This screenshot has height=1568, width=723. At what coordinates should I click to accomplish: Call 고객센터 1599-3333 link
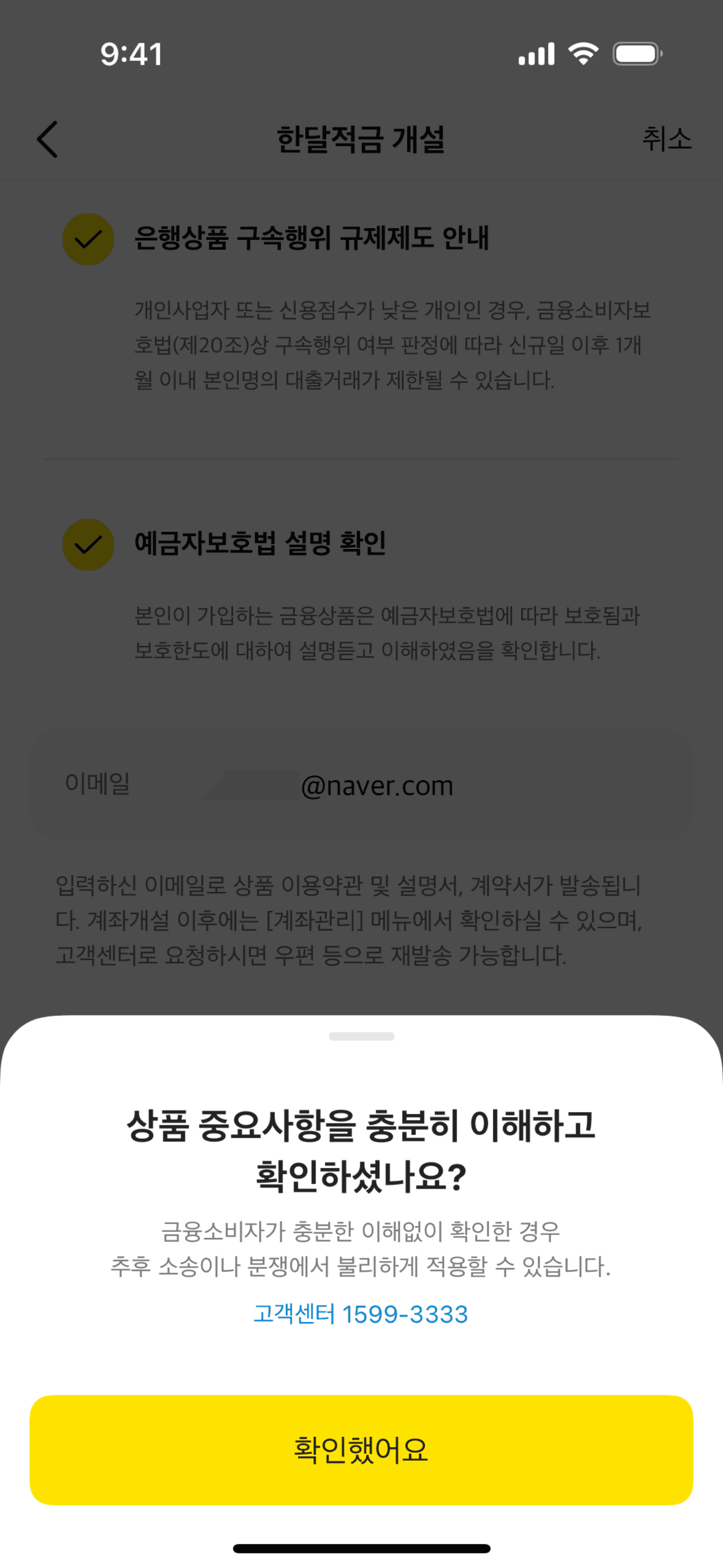(x=361, y=1314)
